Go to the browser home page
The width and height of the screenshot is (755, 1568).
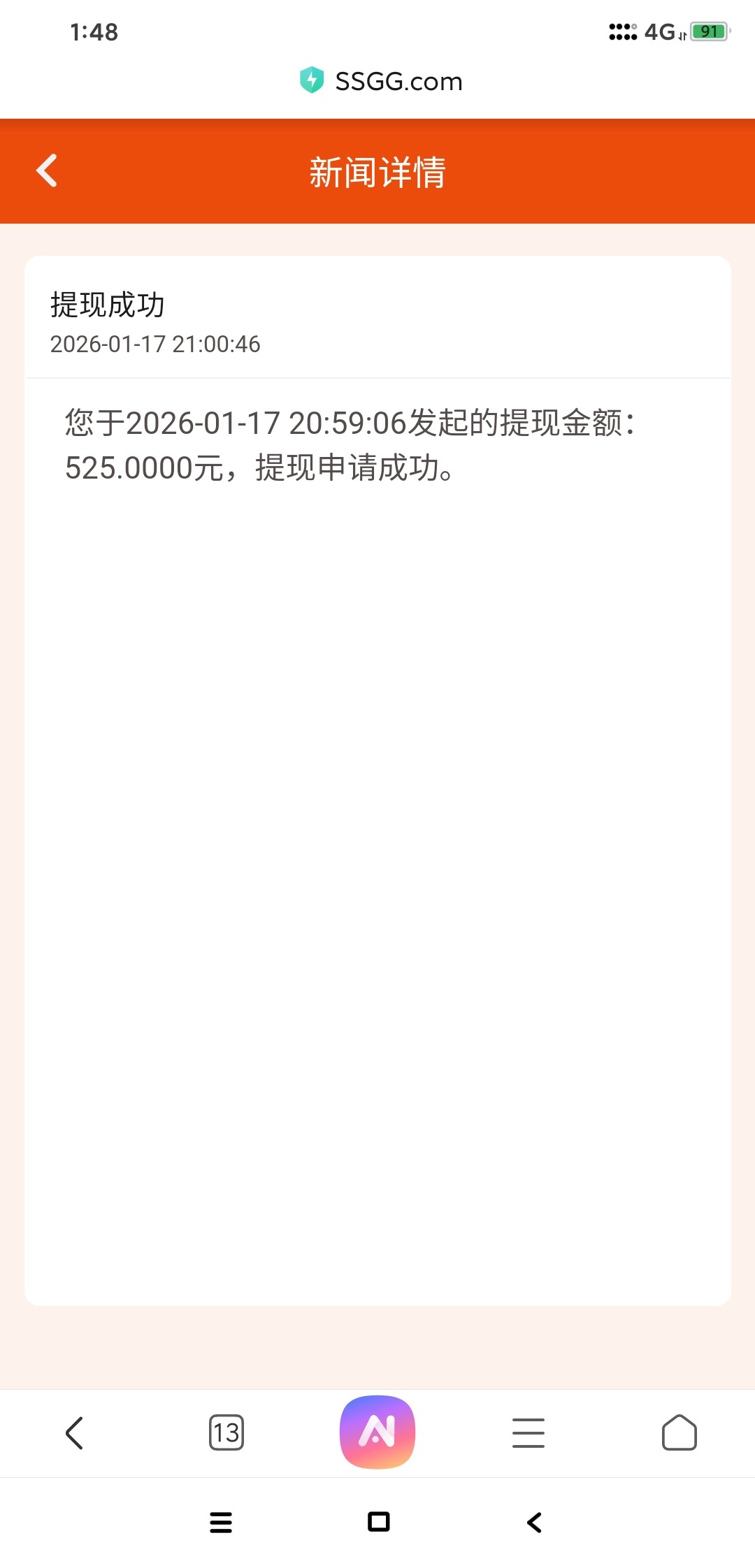679,1433
